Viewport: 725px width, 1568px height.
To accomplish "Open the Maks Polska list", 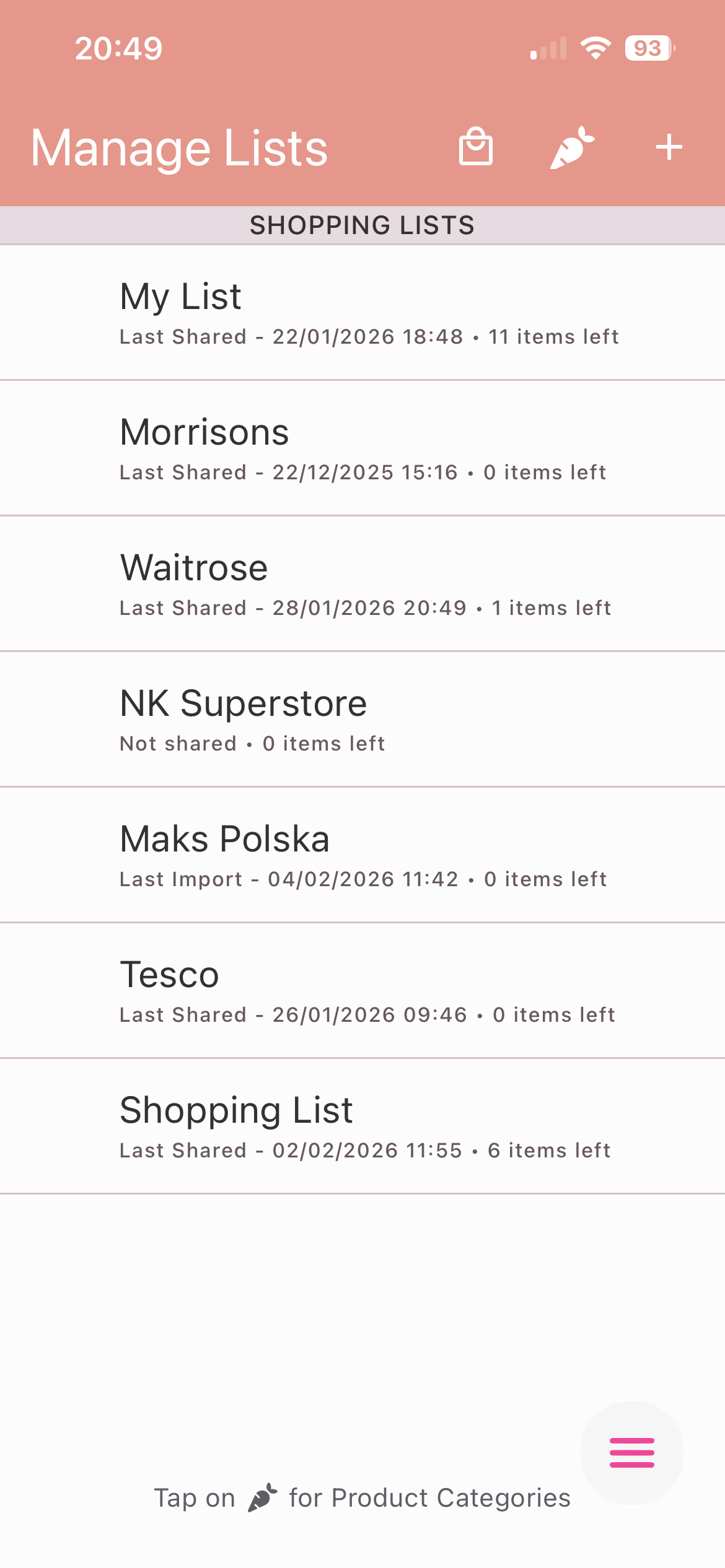I will (x=362, y=855).
